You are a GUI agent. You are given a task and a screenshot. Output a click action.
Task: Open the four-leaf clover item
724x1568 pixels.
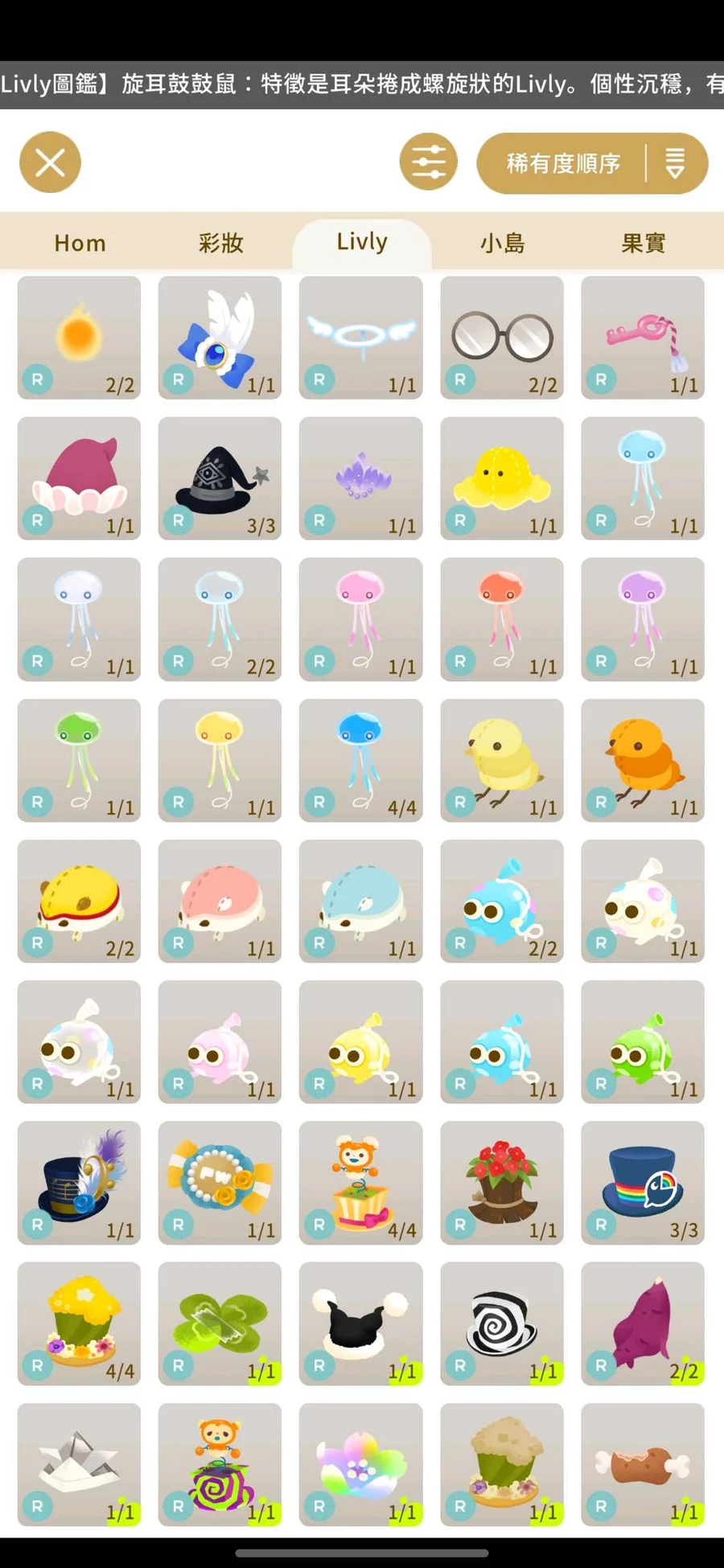(220, 1324)
